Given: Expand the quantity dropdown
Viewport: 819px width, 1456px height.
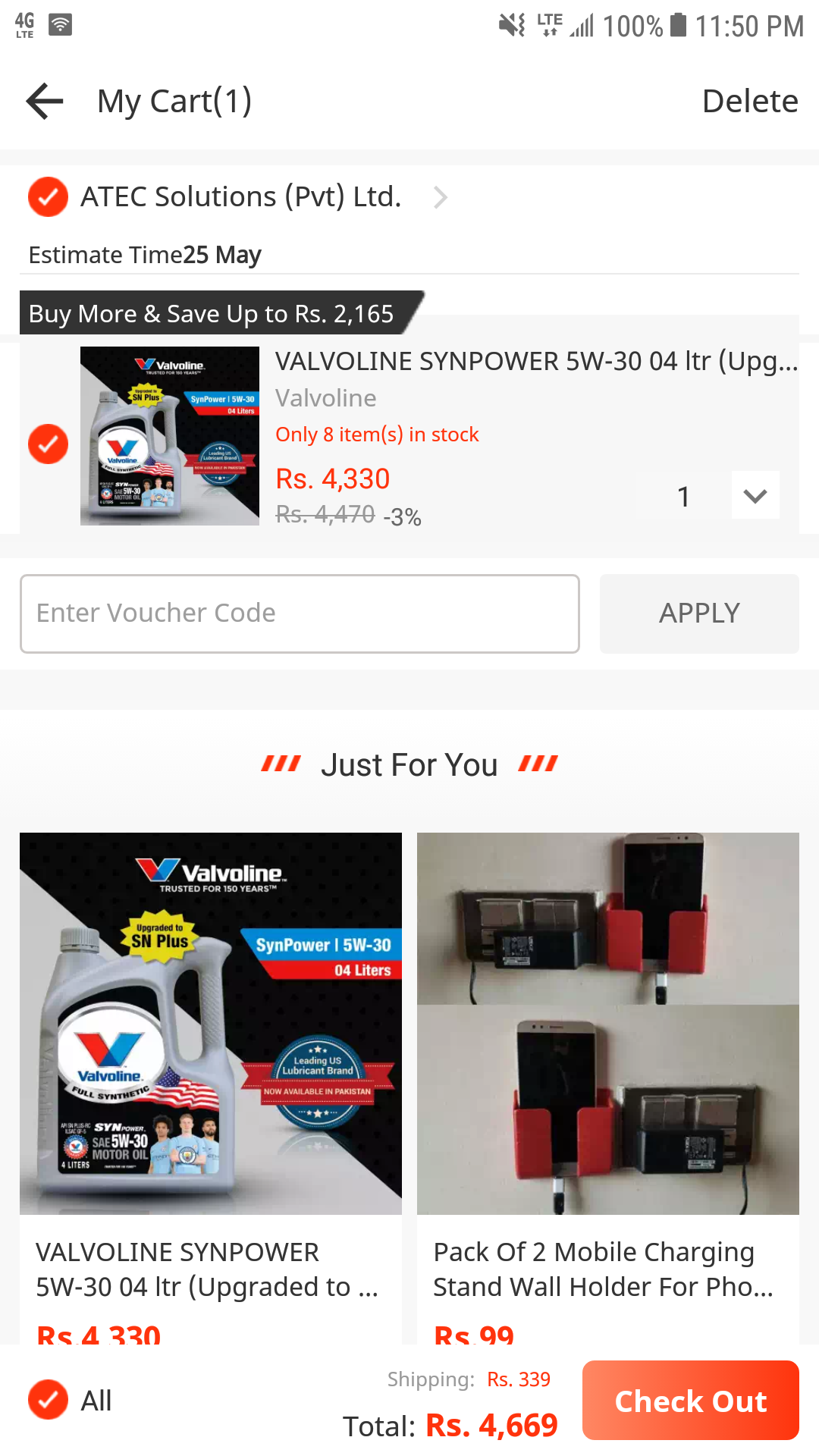Looking at the screenshot, I should pos(755,496).
